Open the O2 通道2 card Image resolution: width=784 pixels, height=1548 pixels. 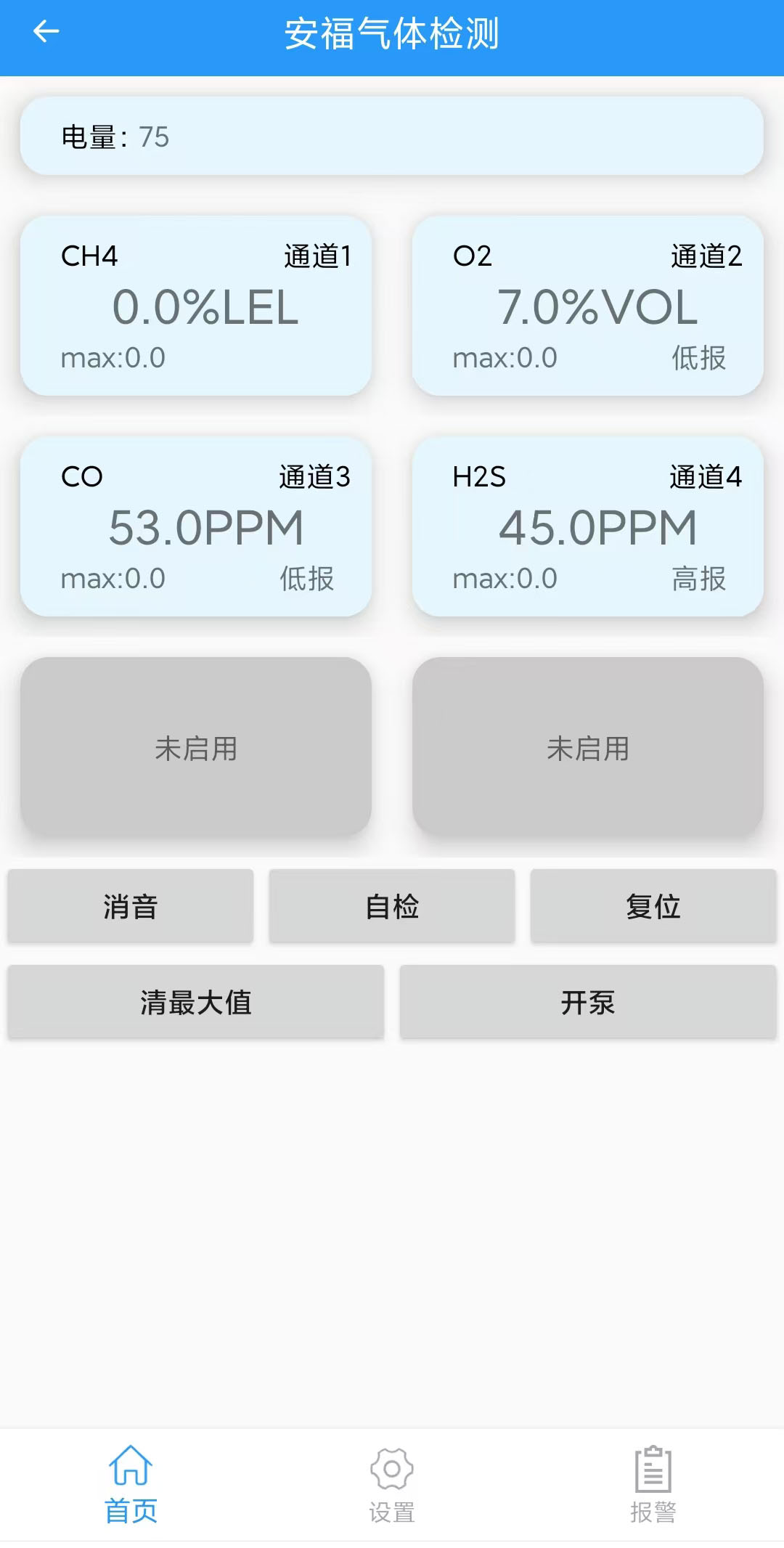click(x=588, y=306)
